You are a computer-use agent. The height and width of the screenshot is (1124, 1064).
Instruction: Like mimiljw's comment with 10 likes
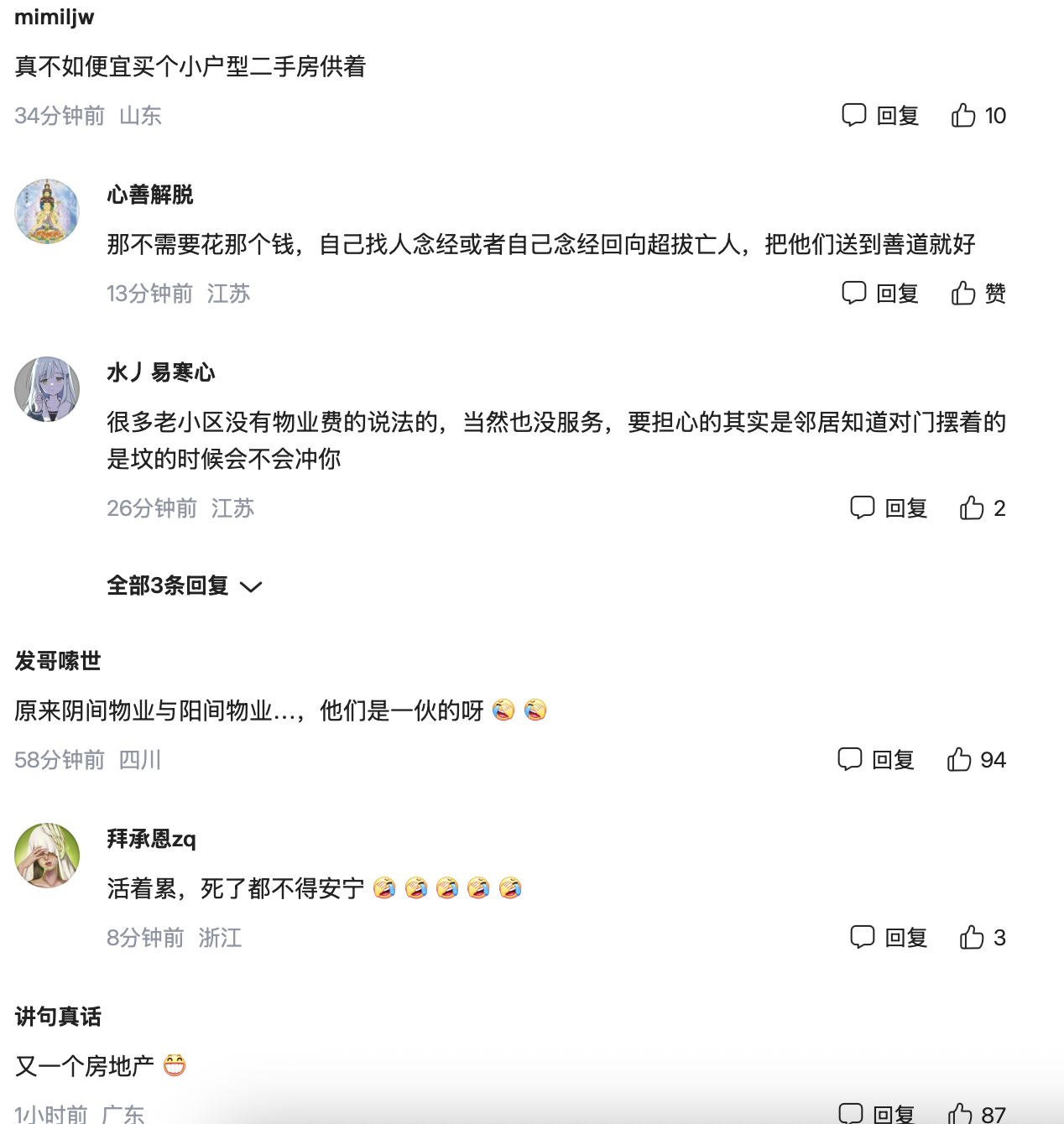pyautogui.click(x=978, y=116)
